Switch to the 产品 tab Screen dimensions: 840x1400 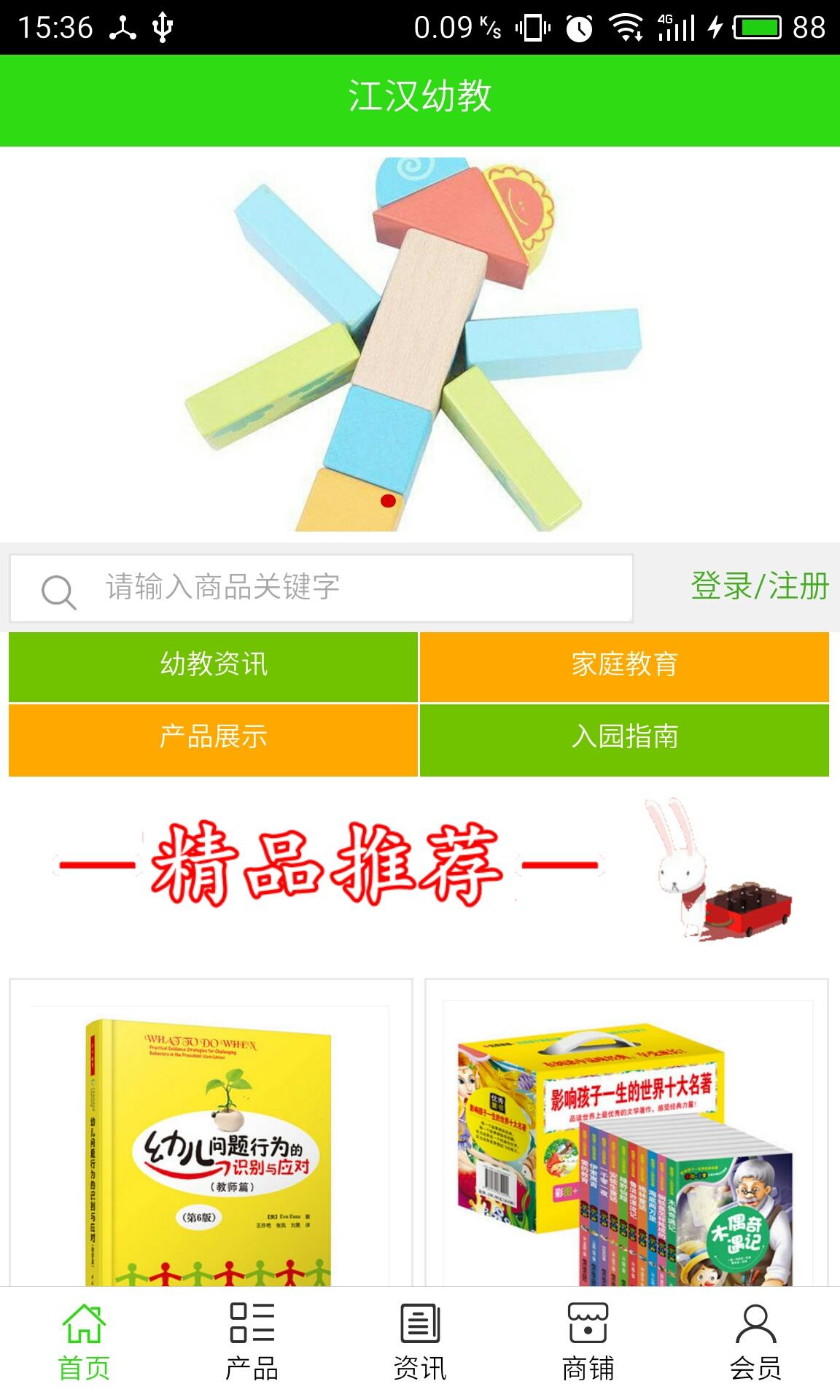(252, 1343)
